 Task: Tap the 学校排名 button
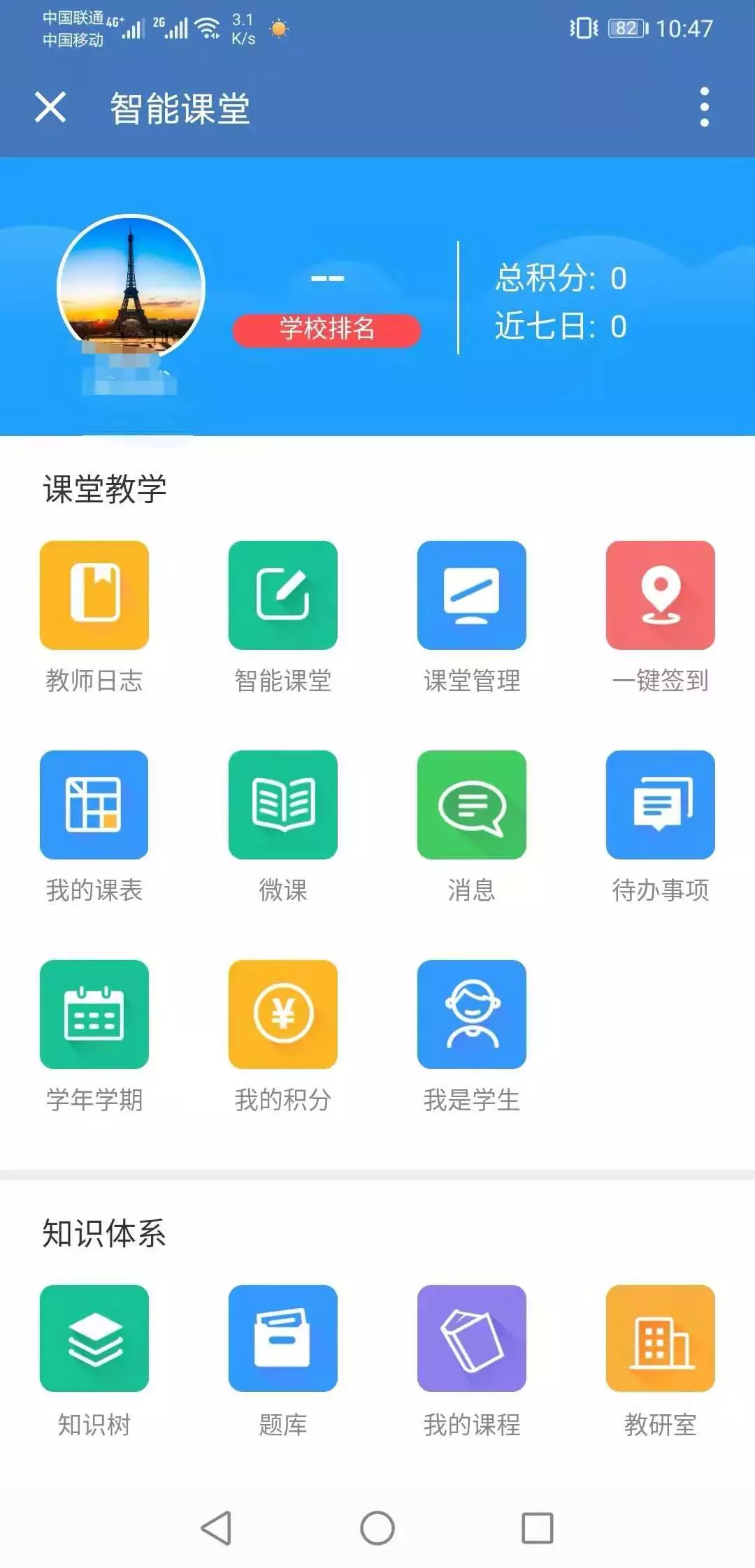(x=326, y=330)
